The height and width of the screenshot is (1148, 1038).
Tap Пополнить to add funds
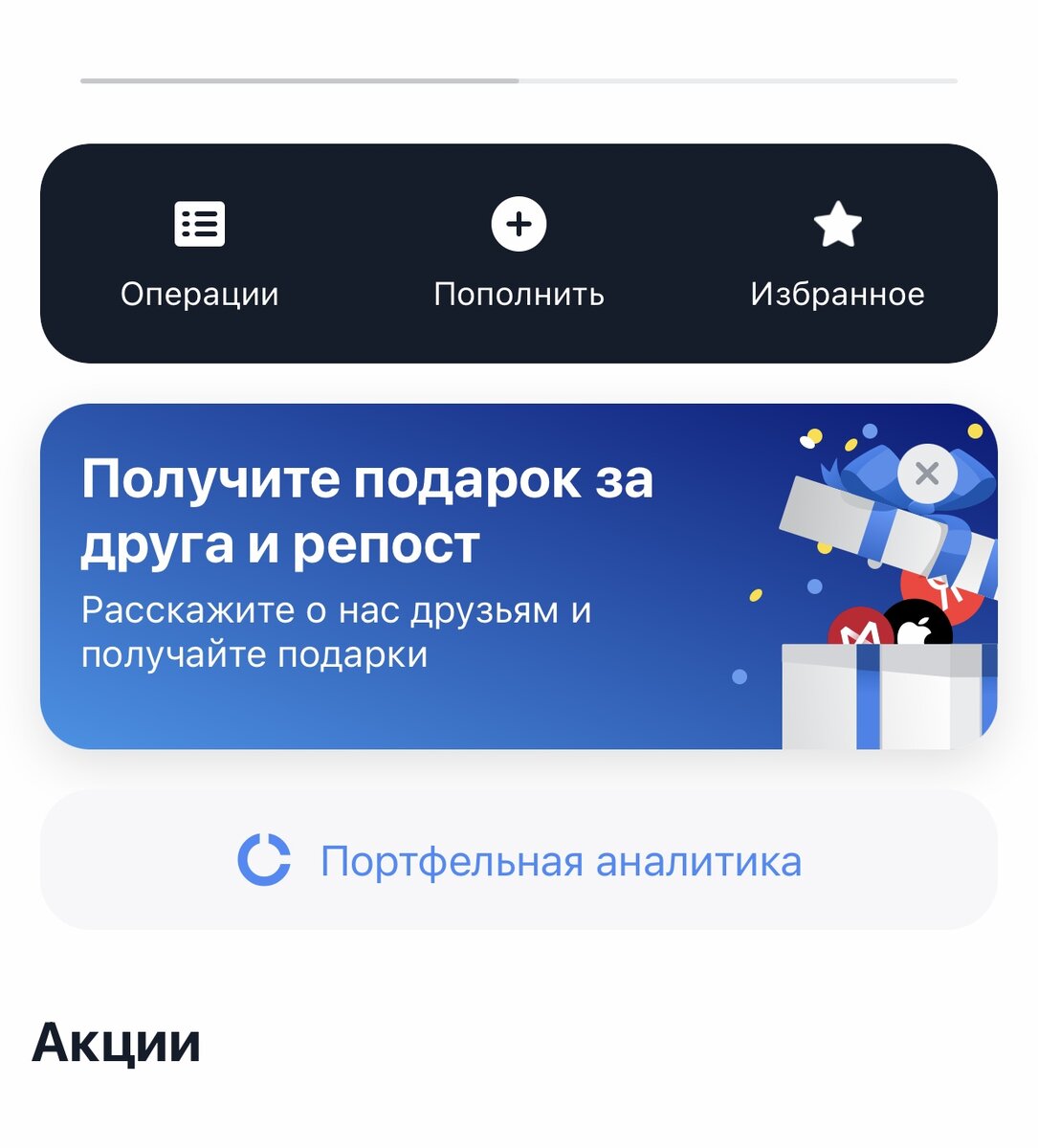[x=519, y=252]
